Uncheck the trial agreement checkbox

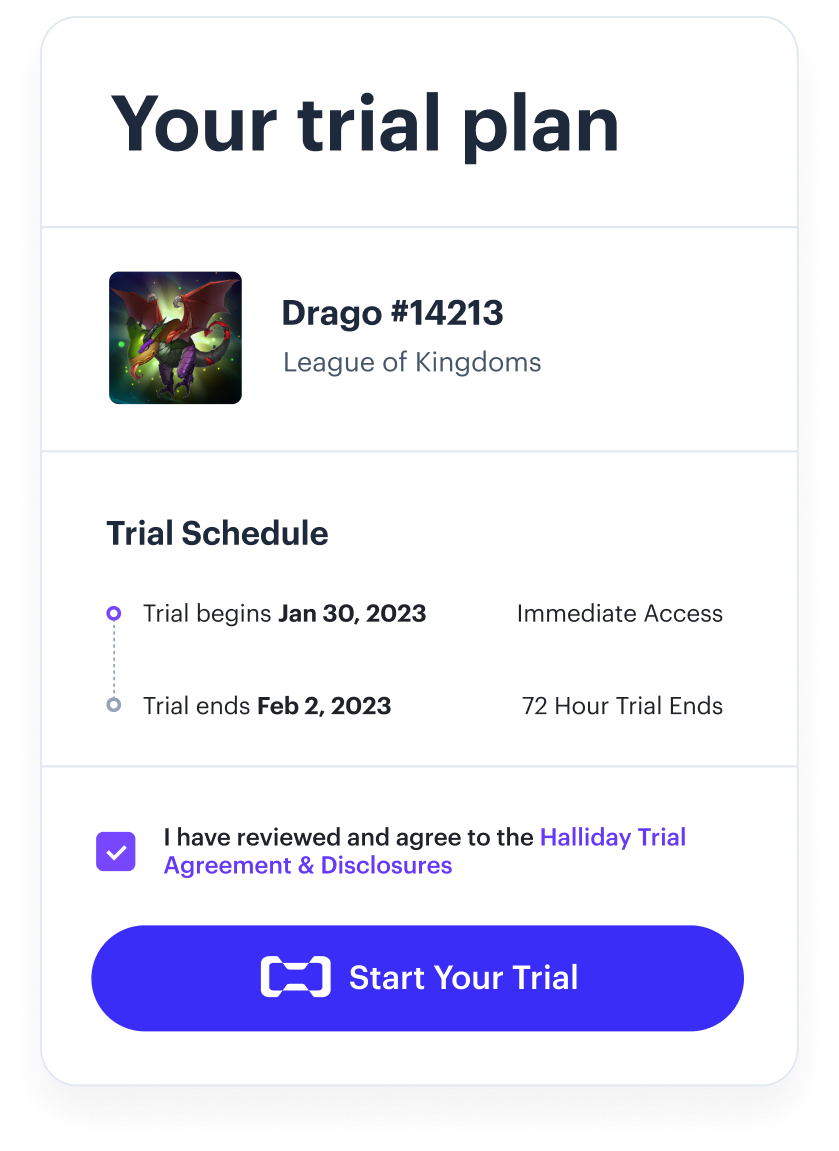[116, 851]
